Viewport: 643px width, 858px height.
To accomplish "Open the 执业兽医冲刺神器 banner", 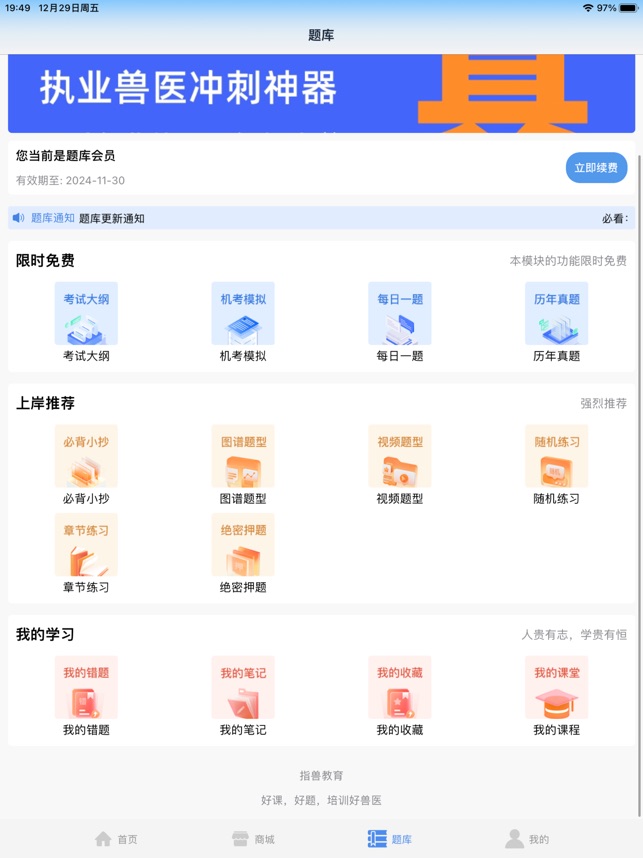I will point(321,94).
